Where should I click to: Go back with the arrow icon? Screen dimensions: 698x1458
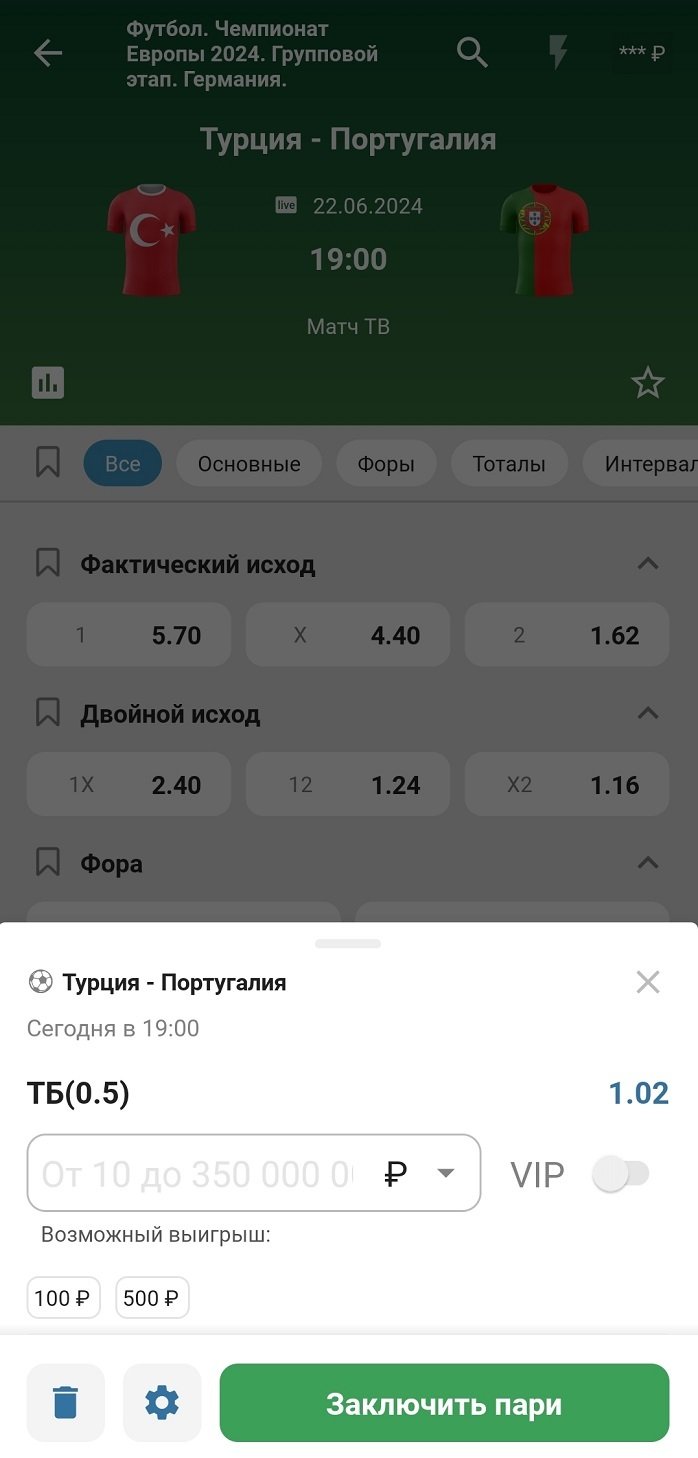point(48,54)
